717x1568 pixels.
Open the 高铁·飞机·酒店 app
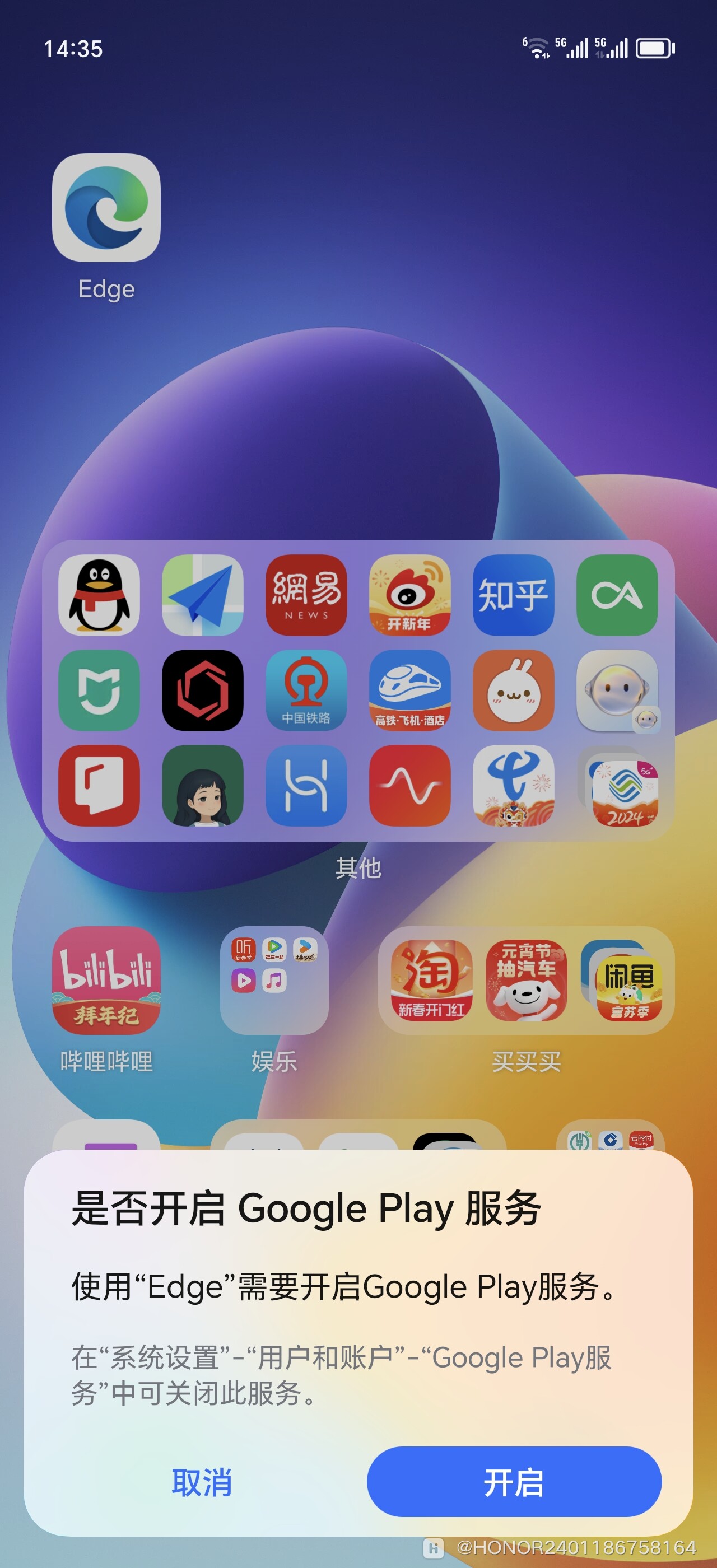pos(409,690)
